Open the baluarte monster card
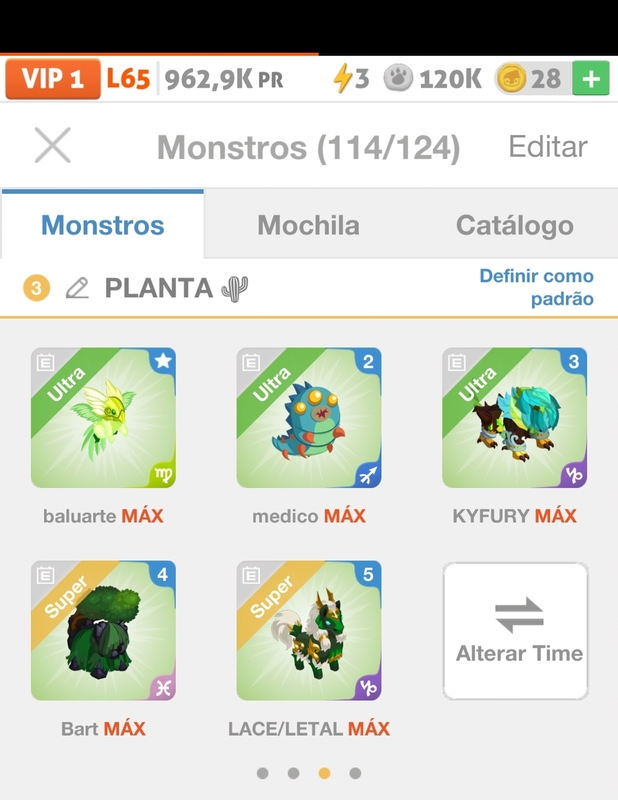Screen dimensions: 618x800 click(103, 418)
